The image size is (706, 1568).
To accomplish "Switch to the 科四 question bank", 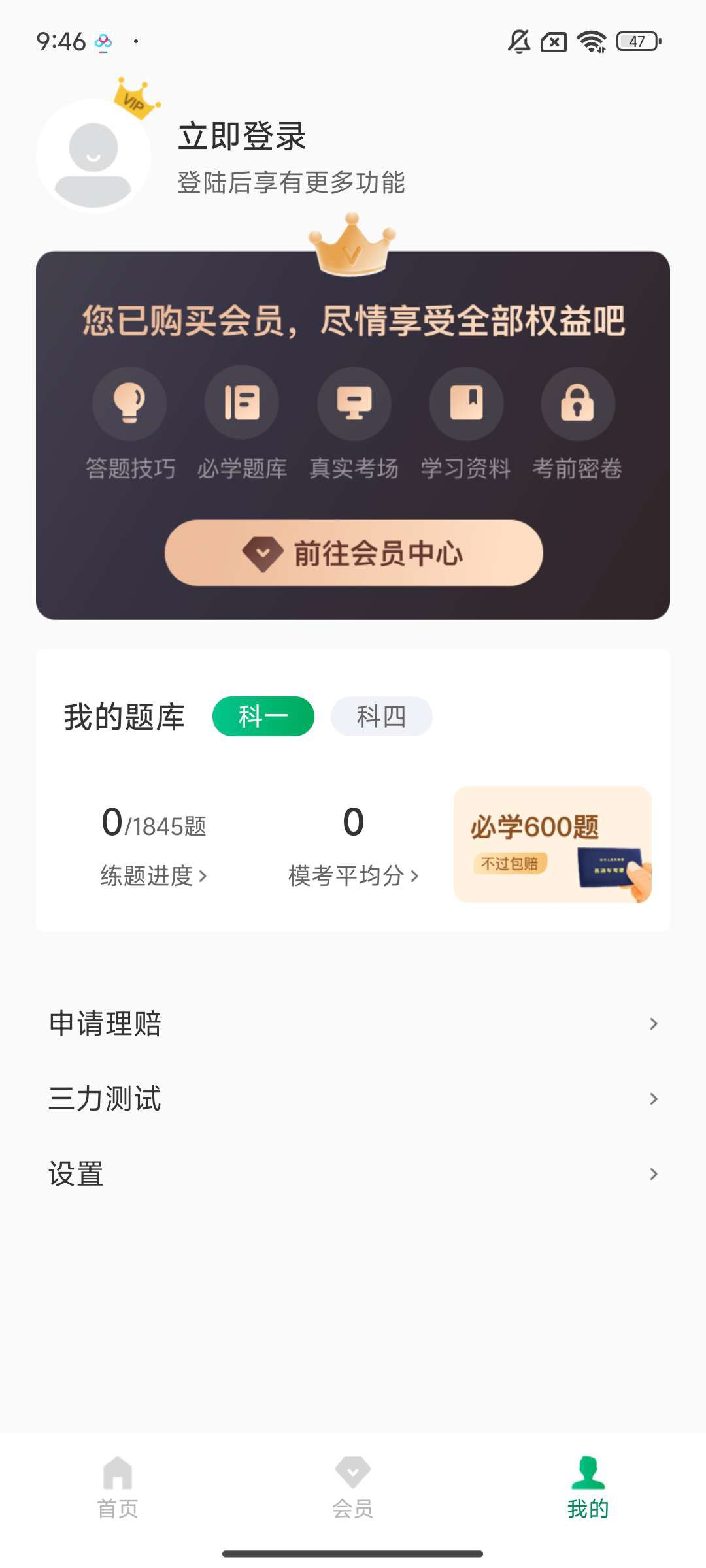I will coord(382,716).
